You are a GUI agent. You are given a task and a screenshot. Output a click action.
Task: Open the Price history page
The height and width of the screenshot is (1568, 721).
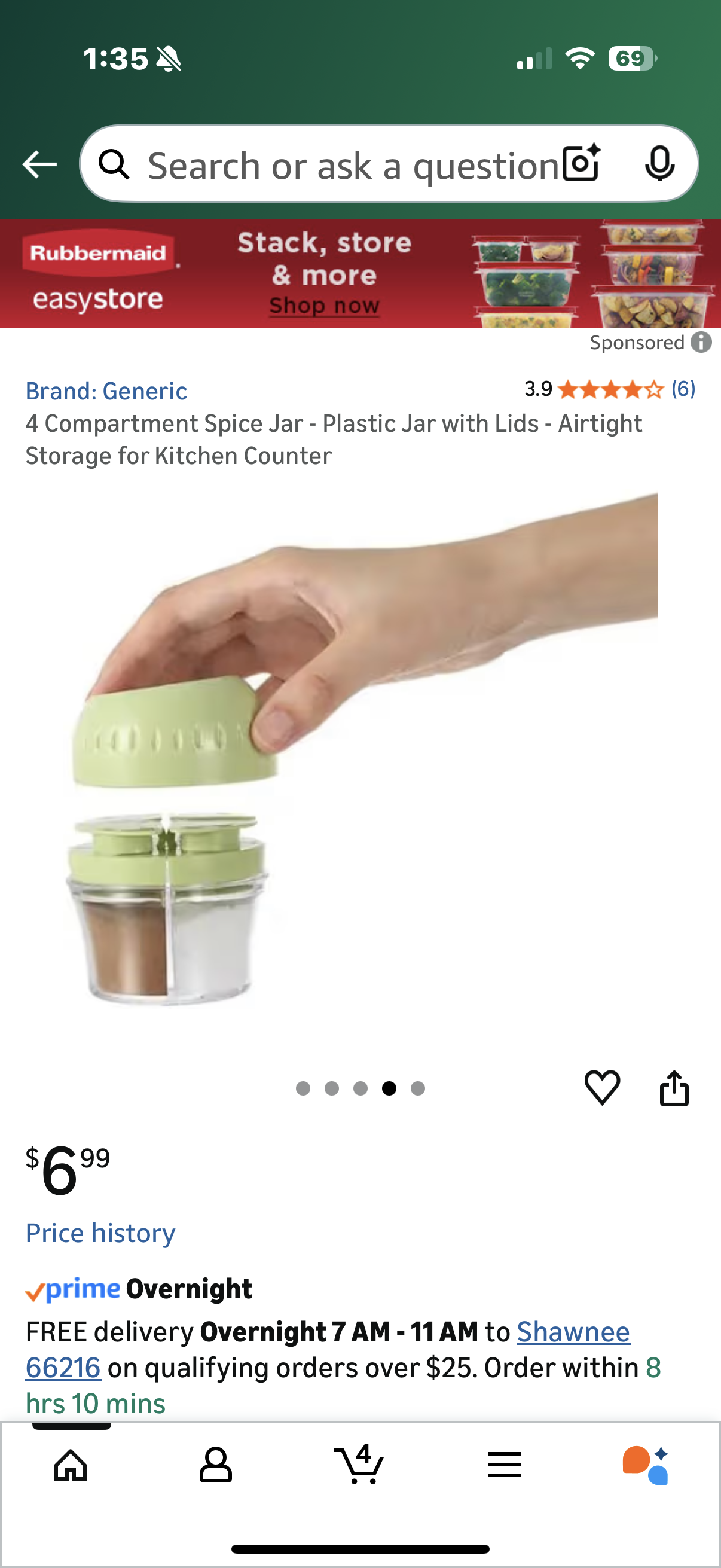coord(100,1233)
